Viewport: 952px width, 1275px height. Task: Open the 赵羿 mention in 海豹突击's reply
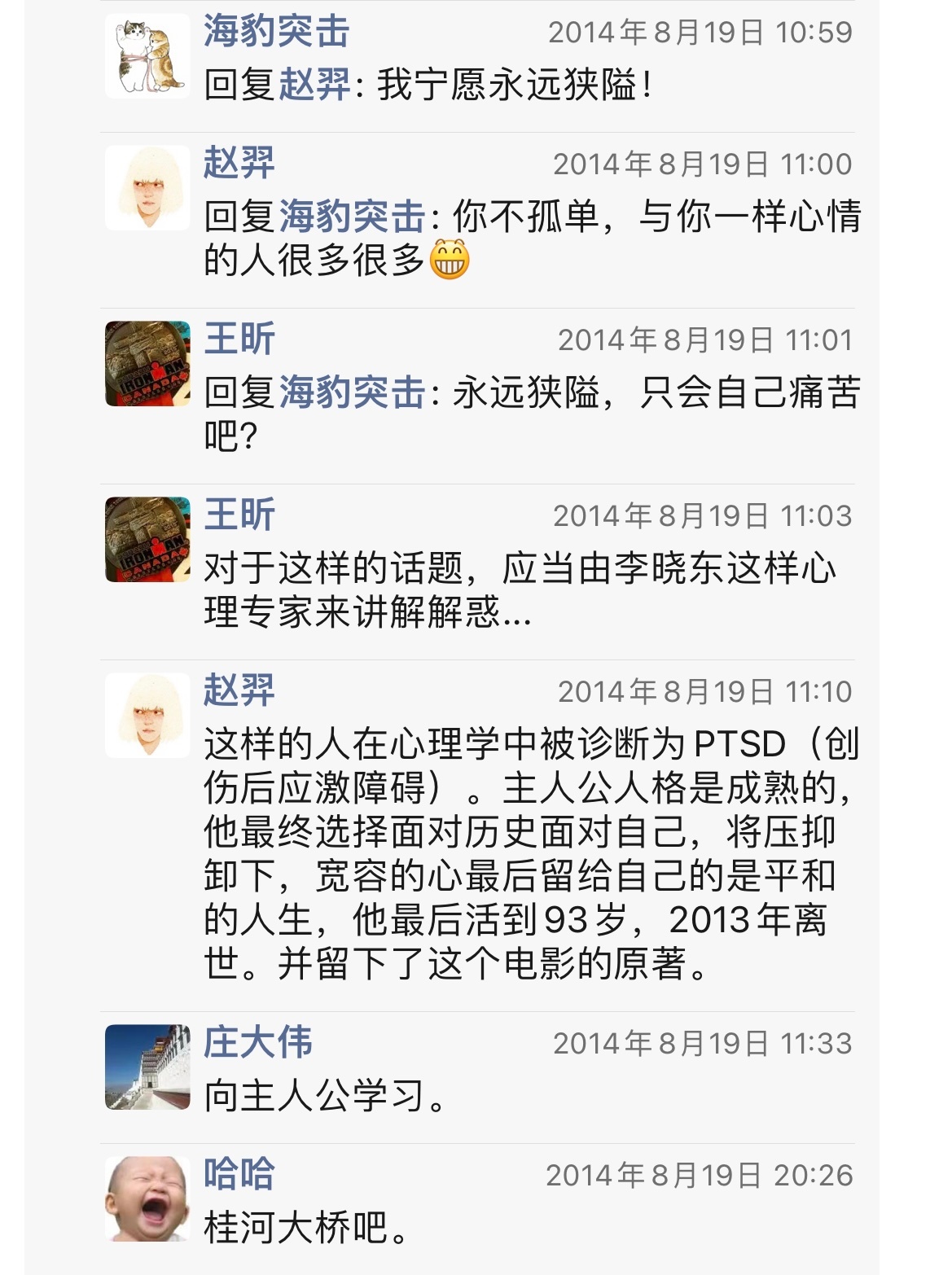pos(314,85)
